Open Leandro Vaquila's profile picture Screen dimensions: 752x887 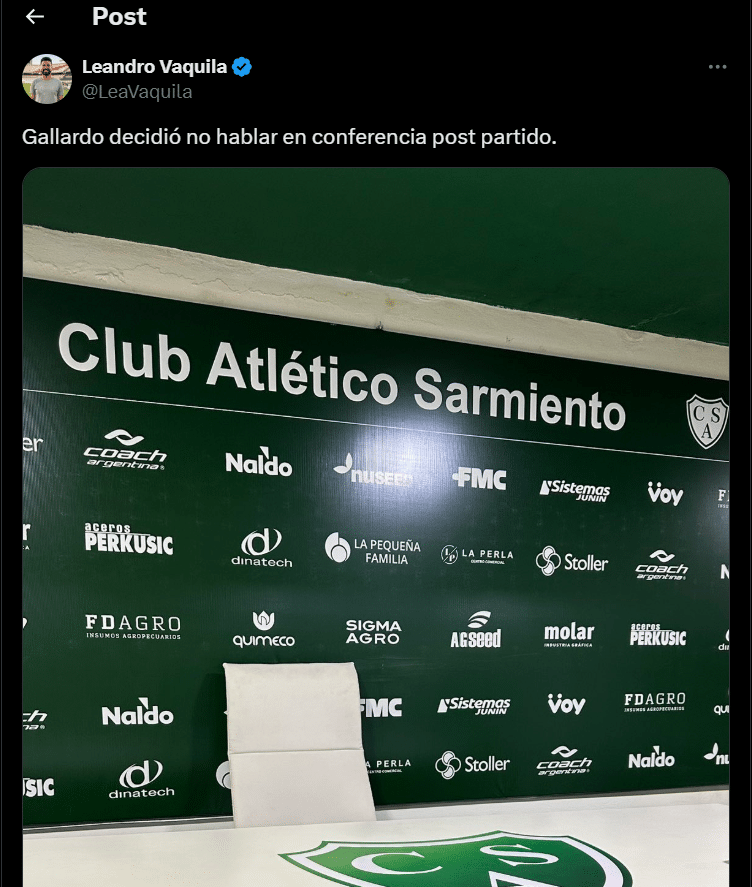[47, 79]
